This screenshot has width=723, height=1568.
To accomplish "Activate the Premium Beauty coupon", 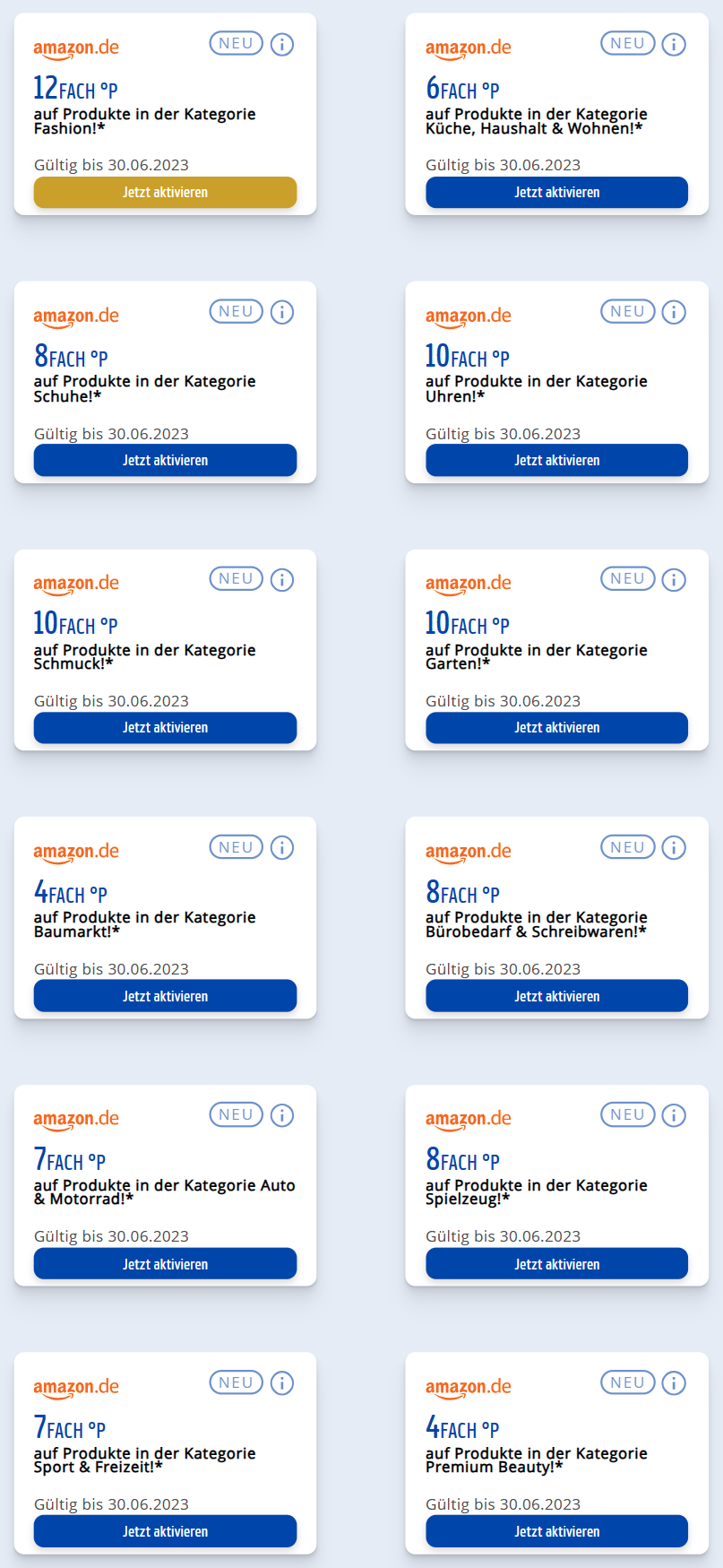I will (556, 1531).
